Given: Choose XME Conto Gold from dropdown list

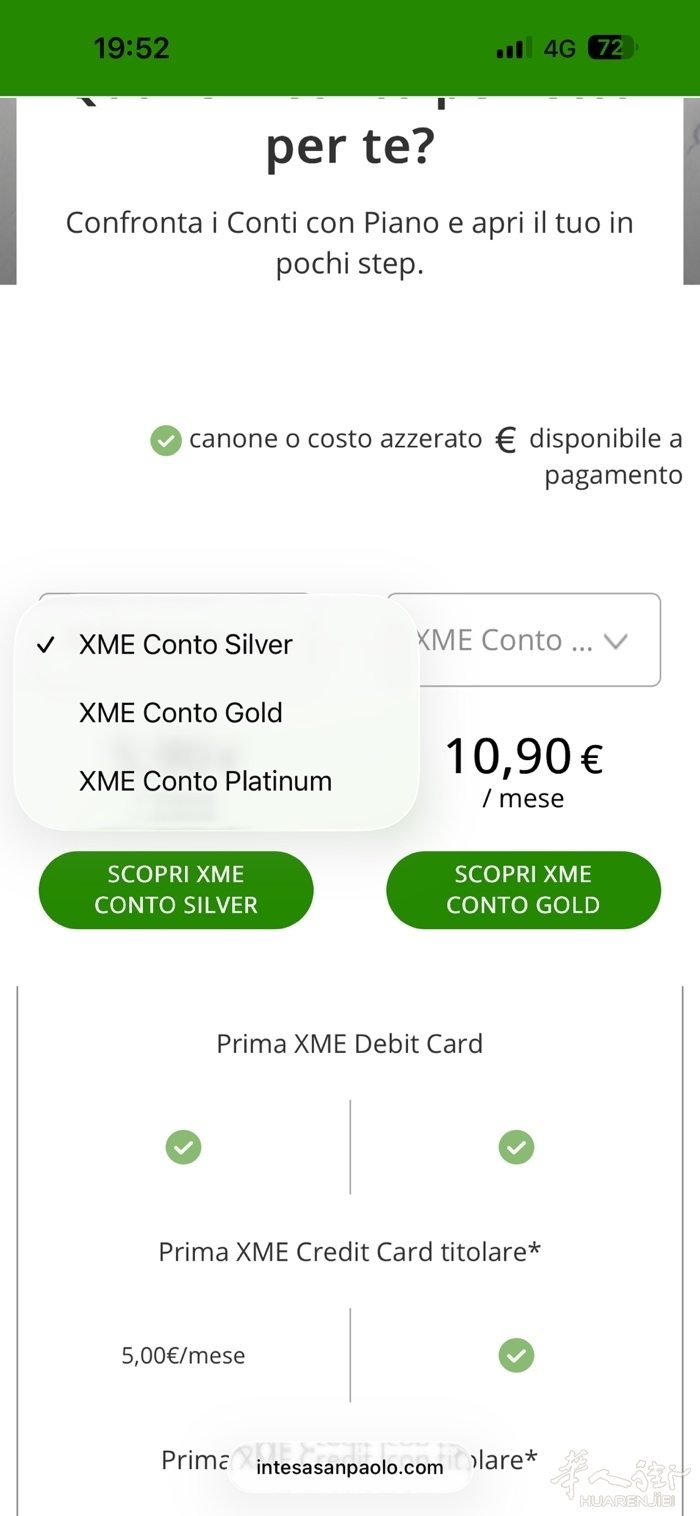Looking at the screenshot, I should click(181, 713).
